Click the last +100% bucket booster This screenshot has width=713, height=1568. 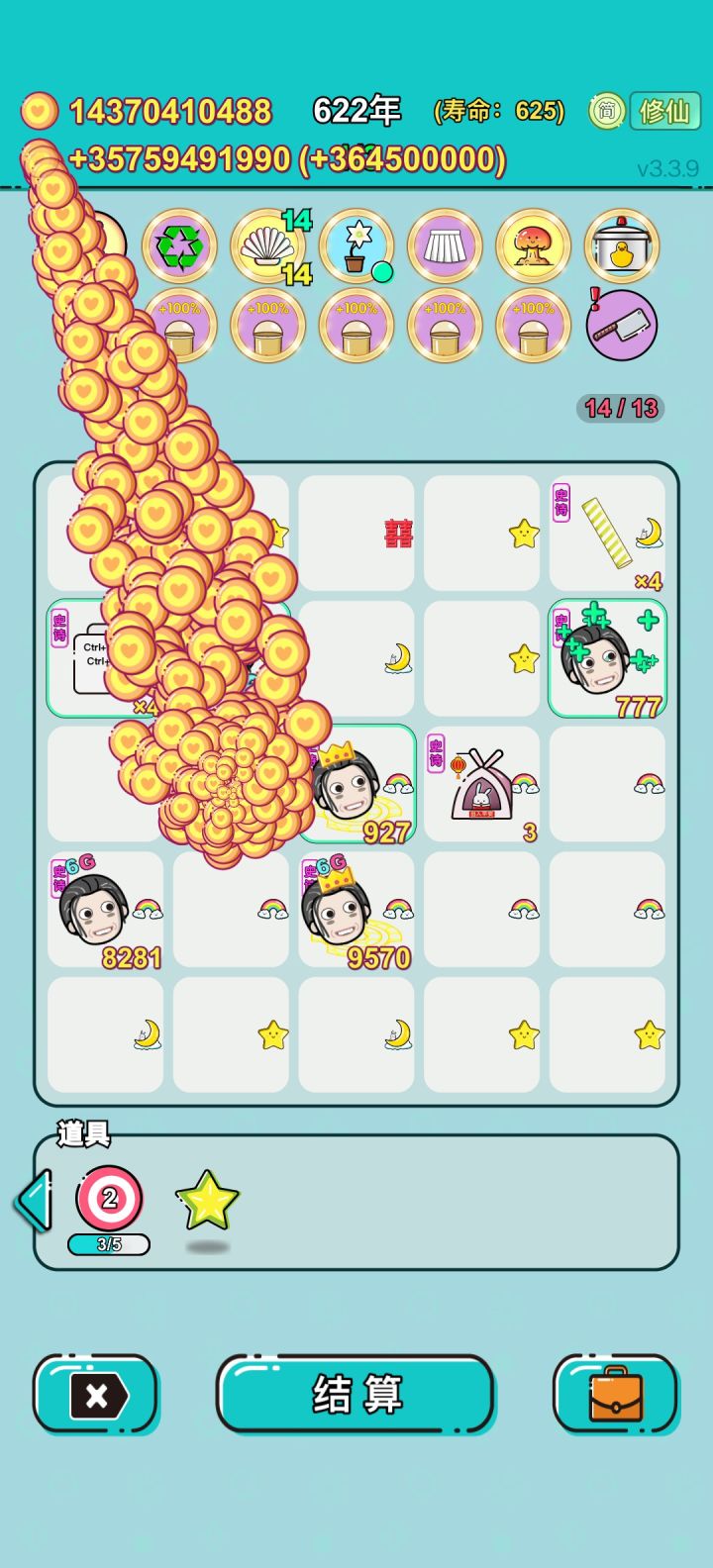532,327
